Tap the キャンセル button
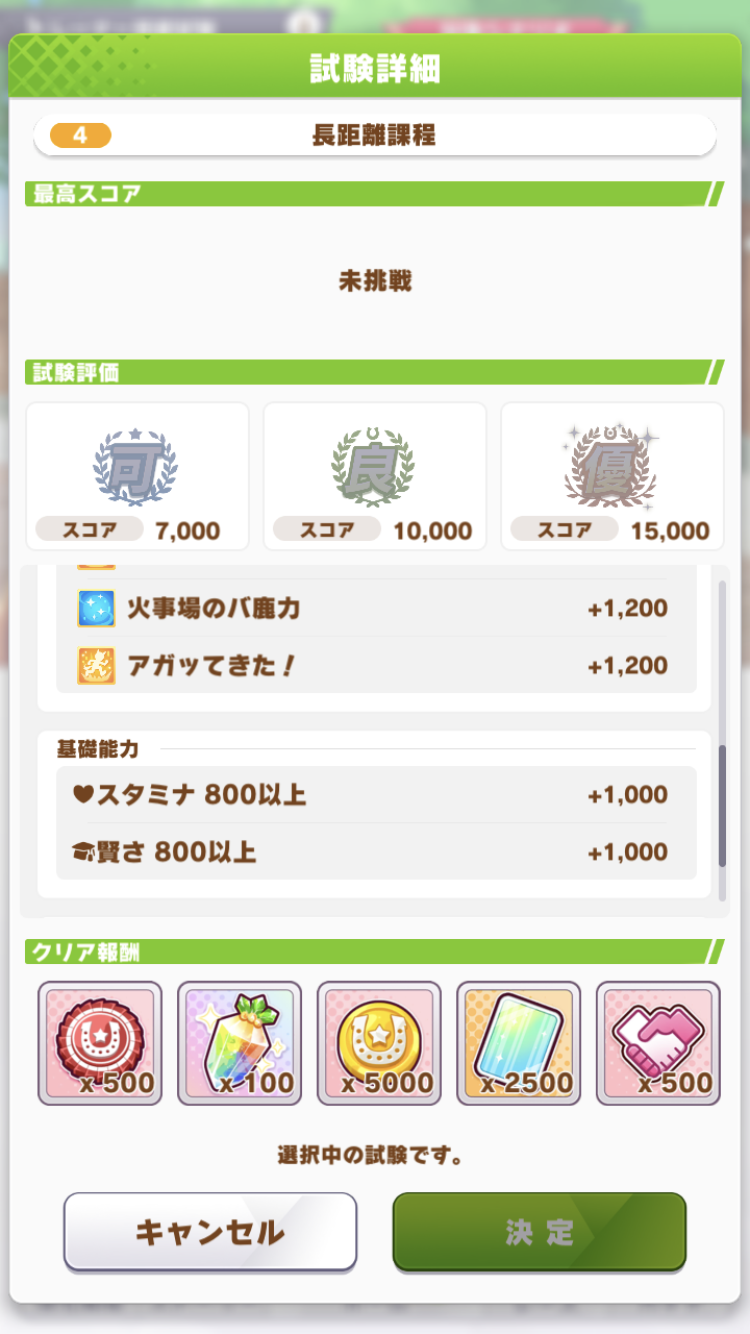Viewport: 750px width, 1334px height. (210, 1231)
